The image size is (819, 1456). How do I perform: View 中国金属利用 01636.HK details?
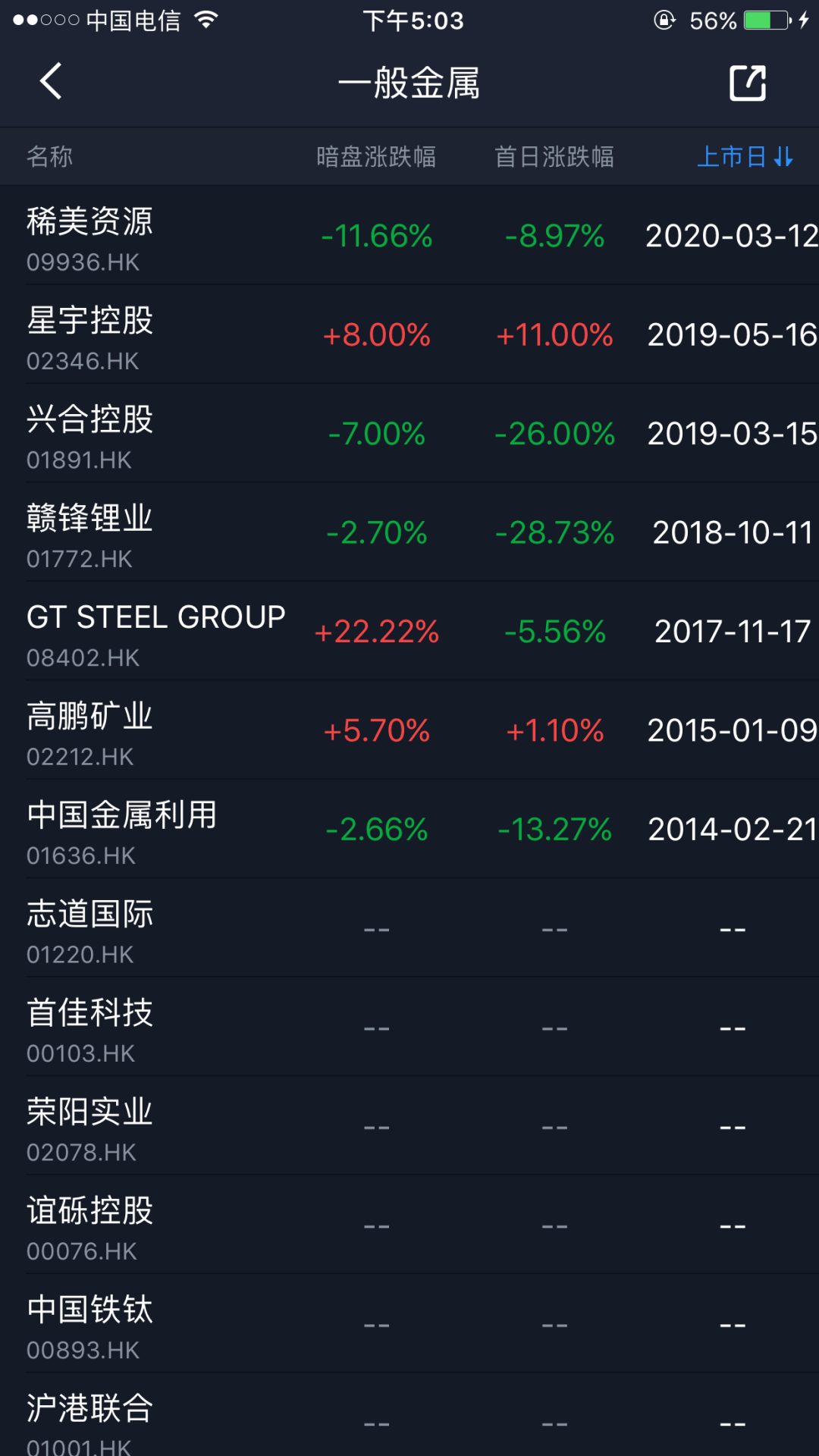pos(409,830)
